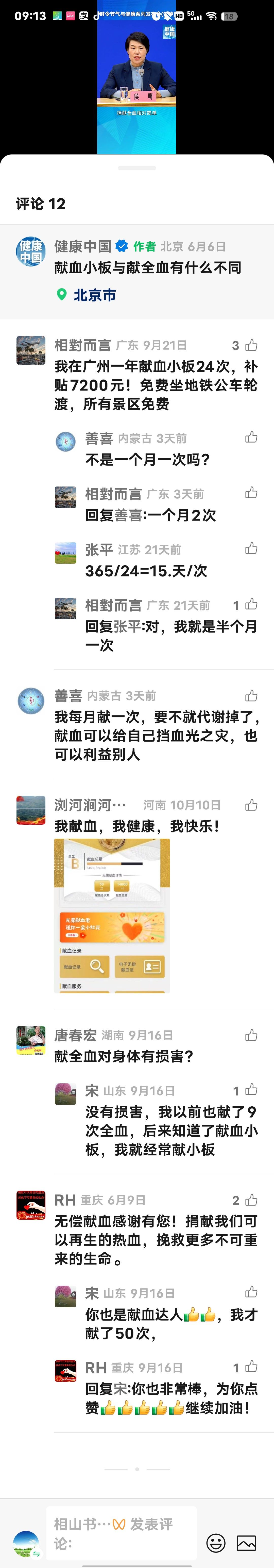Like 相對而言's comment about 献血小板24次
274x1568 pixels.
pos(251,346)
